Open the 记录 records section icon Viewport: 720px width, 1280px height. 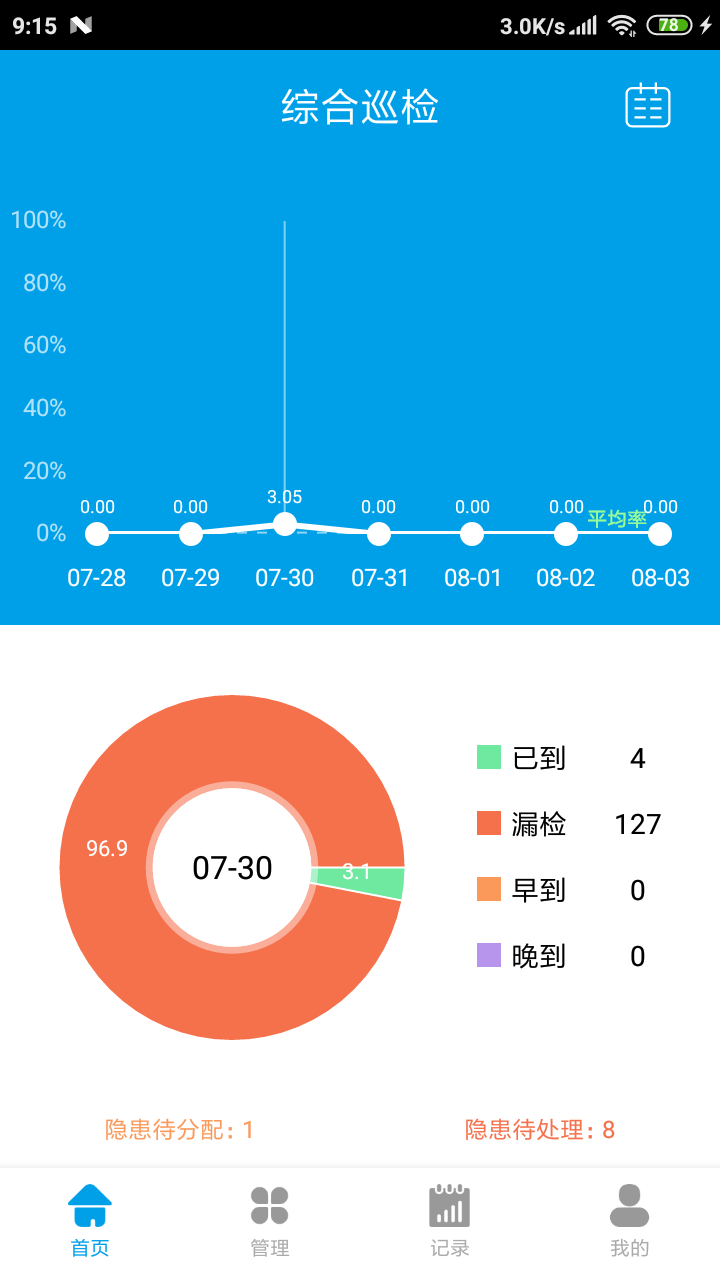[448, 1203]
